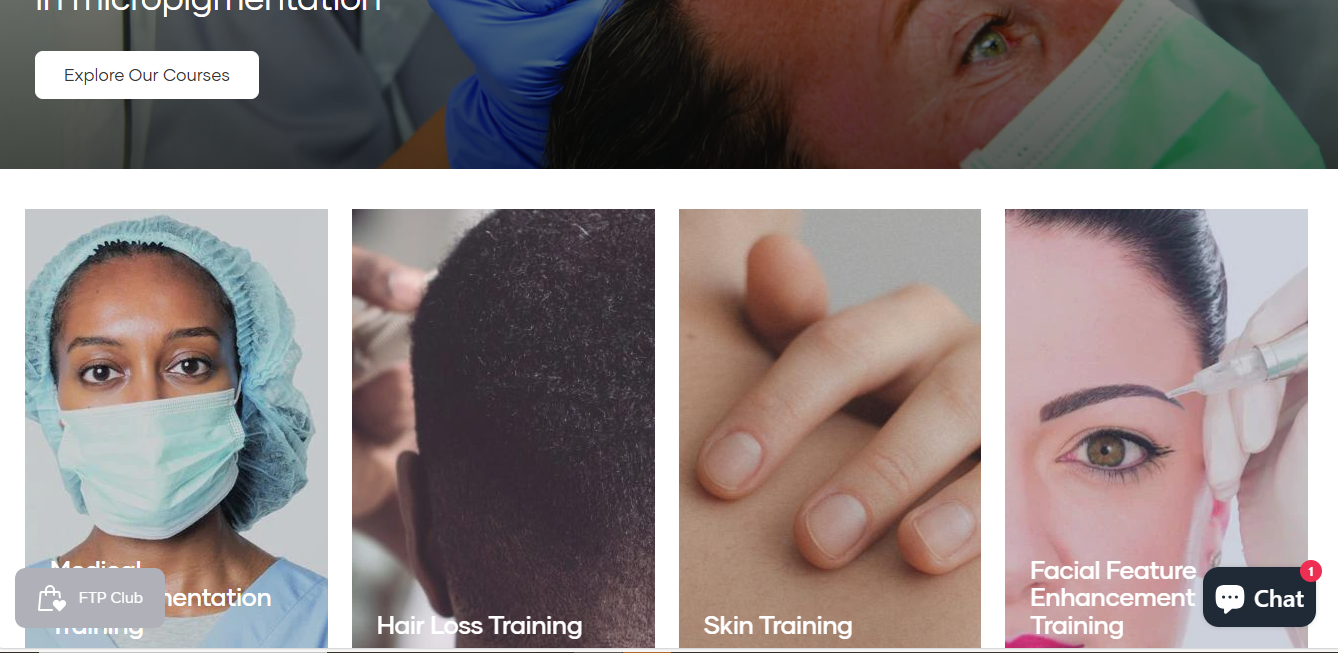Start a conversation via the Chat button
The image size is (1338, 653).
(x=1259, y=598)
